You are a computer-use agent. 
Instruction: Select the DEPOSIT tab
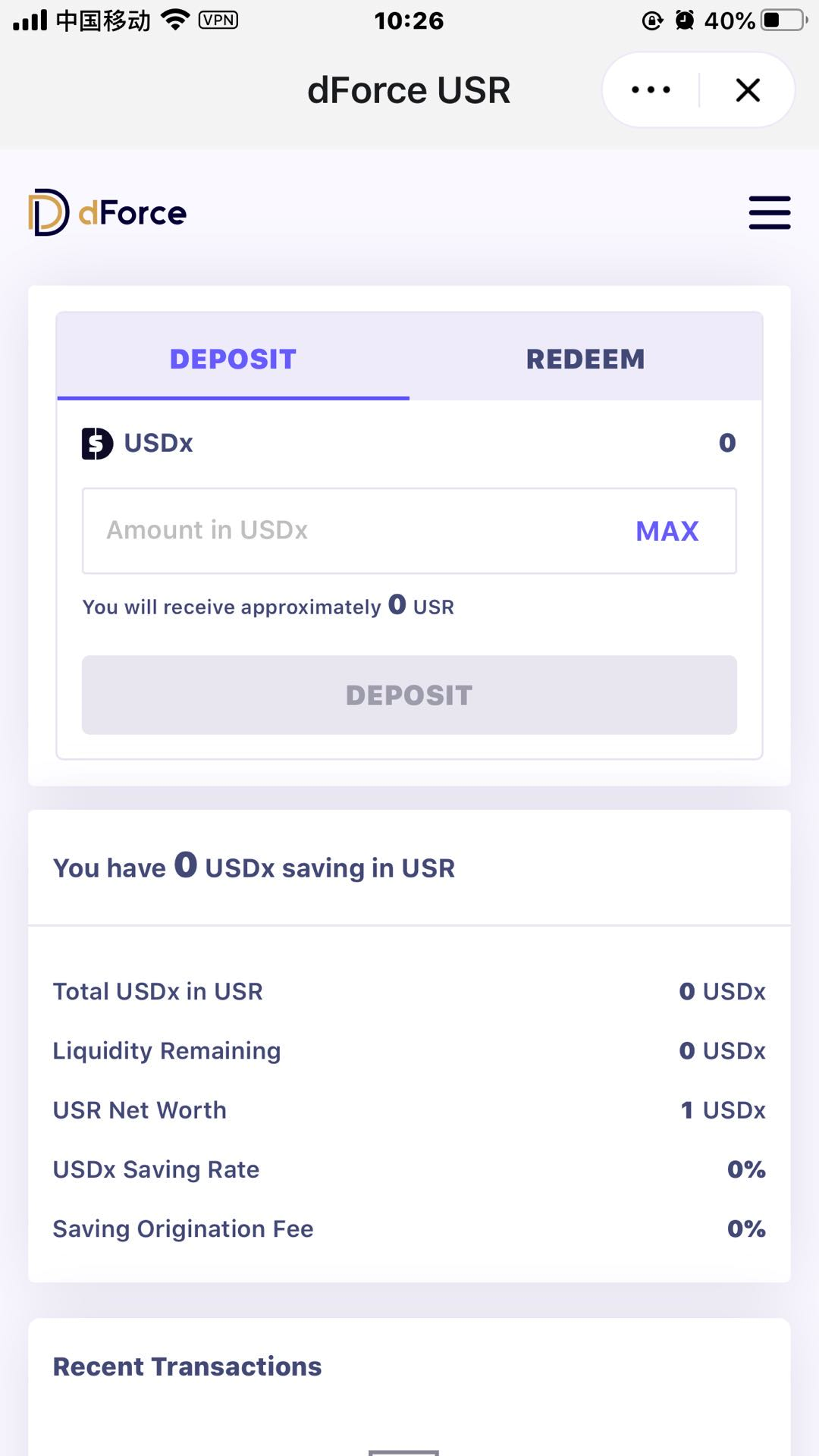point(234,358)
